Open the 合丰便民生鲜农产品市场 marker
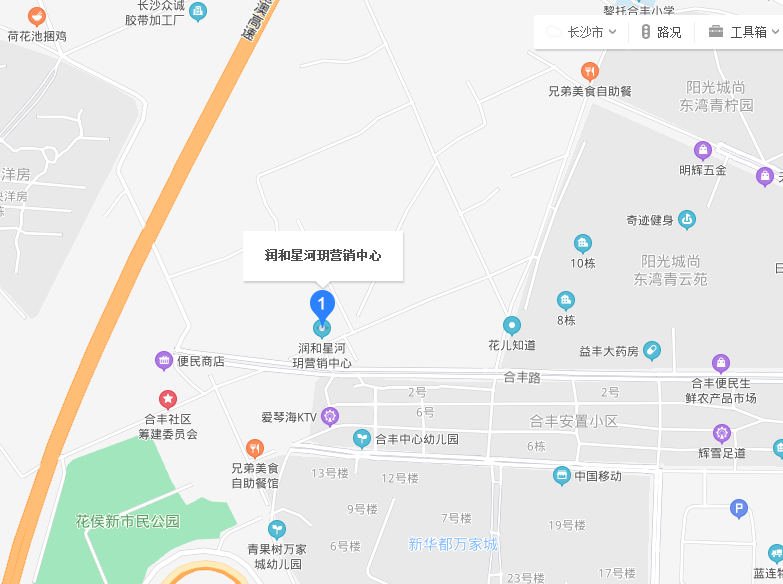 pyautogui.click(x=721, y=363)
